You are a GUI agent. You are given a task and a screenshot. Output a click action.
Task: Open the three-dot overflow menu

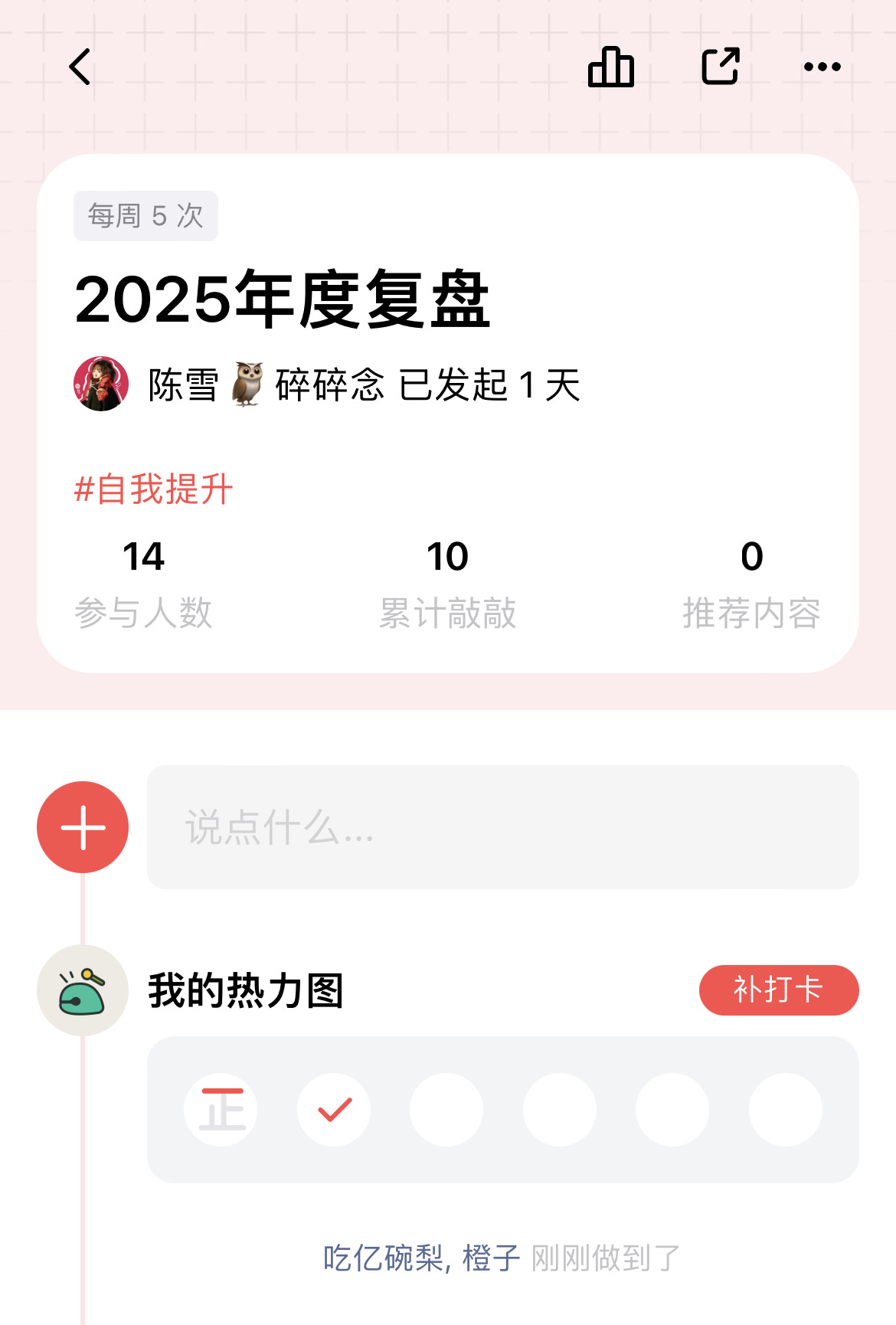point(822,67)
